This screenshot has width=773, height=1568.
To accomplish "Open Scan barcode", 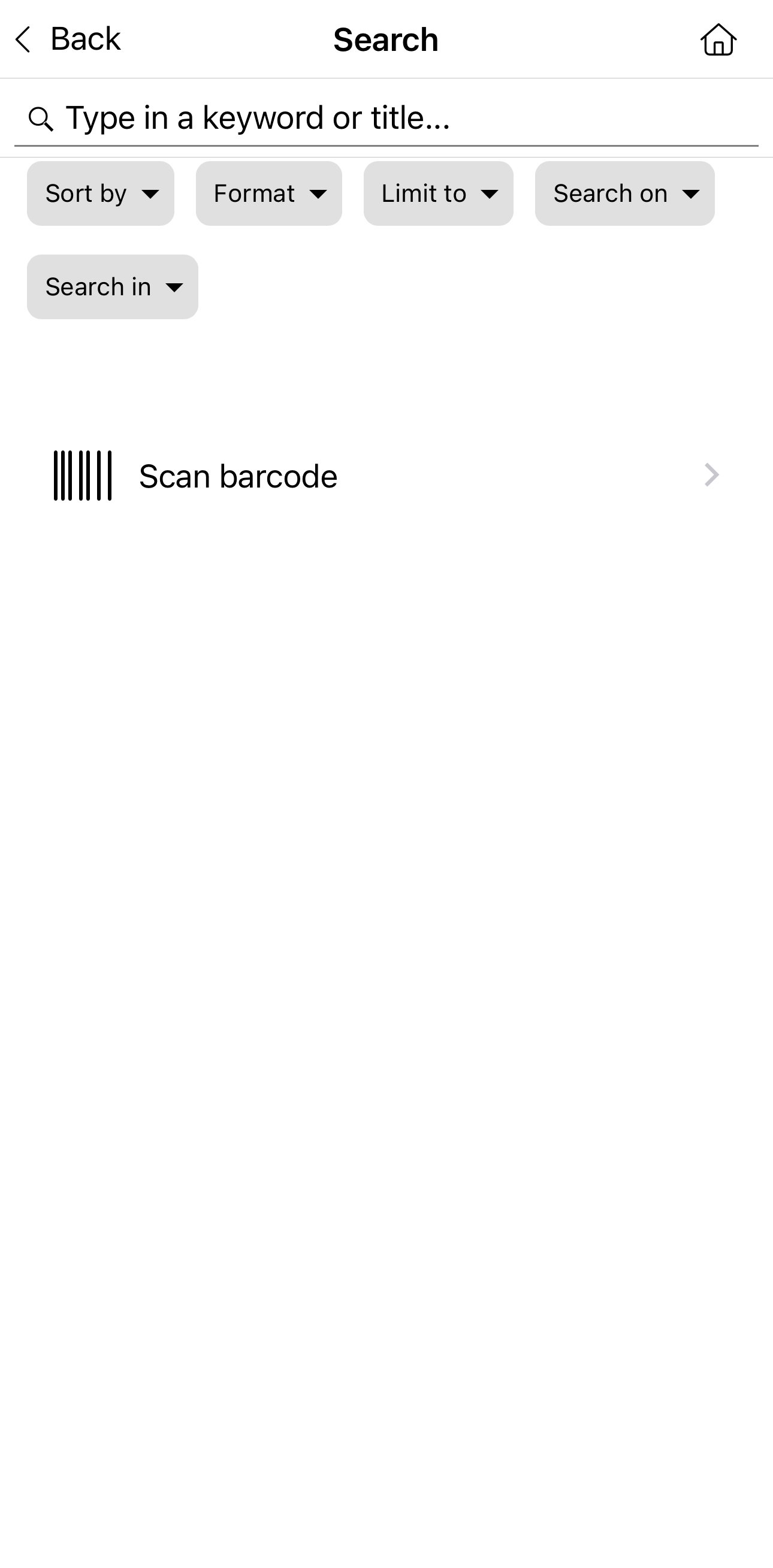I will tap(386, 476).
